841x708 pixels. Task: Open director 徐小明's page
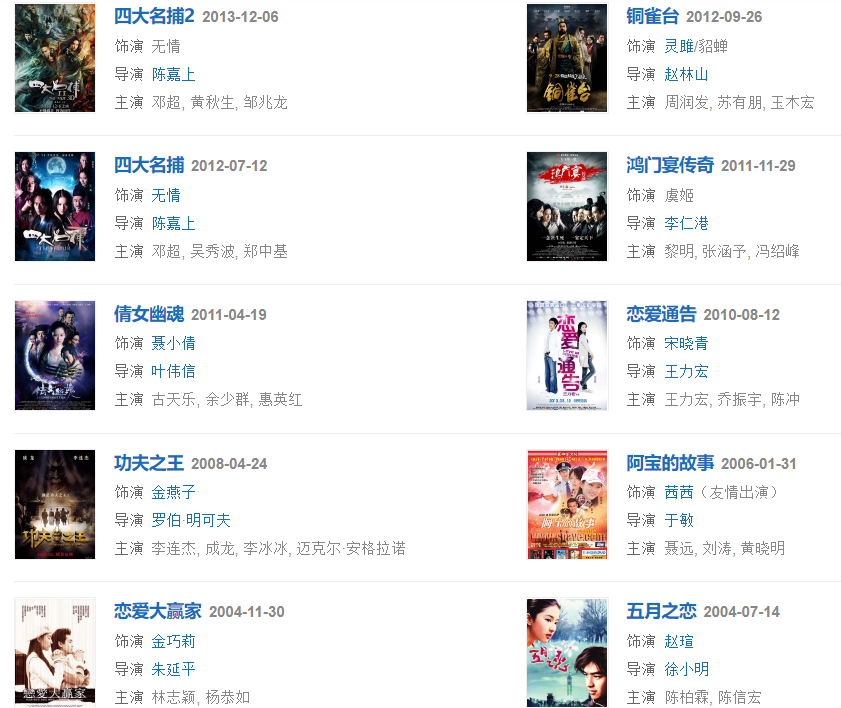coord(686,669)
